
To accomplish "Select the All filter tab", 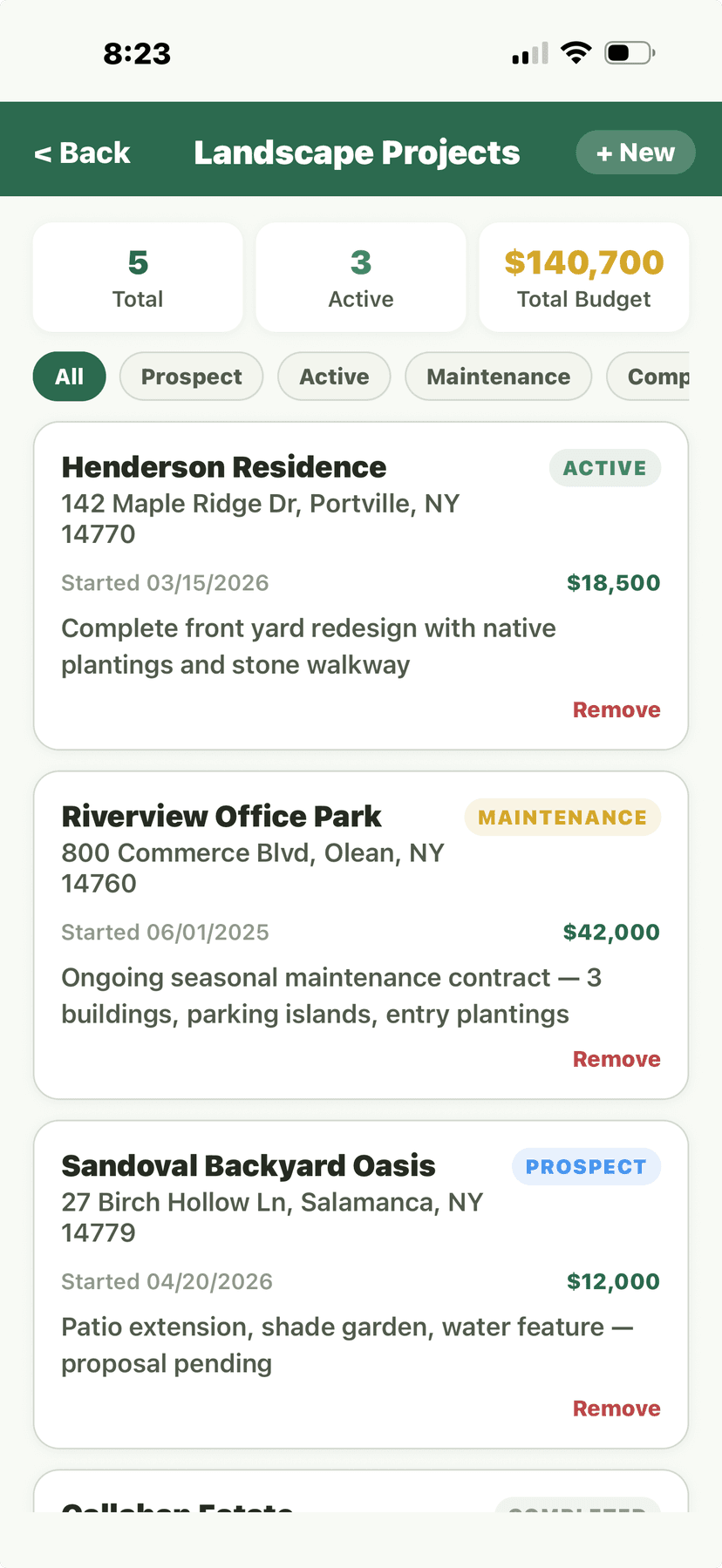I will pos(69,377).
